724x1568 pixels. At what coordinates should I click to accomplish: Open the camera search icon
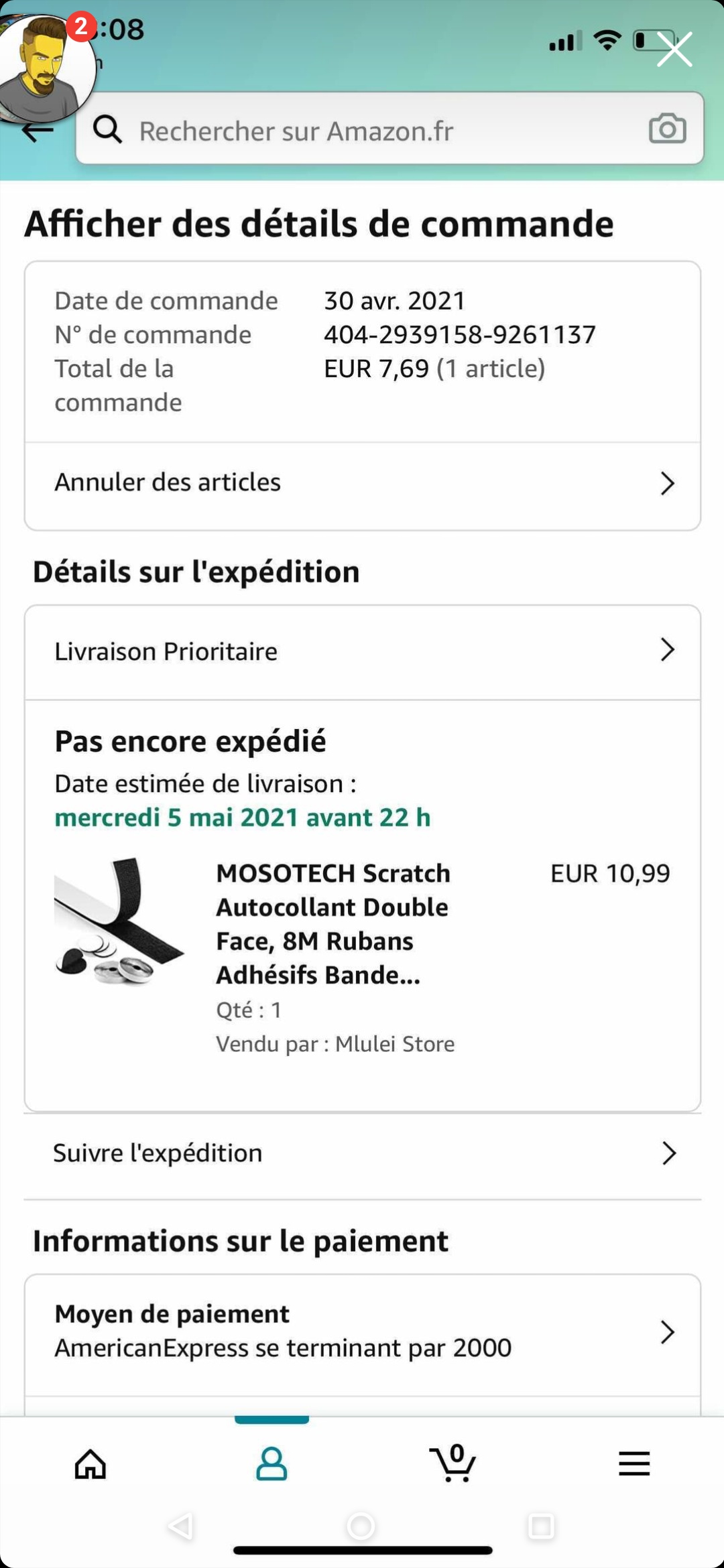click(x=667, y=129)
